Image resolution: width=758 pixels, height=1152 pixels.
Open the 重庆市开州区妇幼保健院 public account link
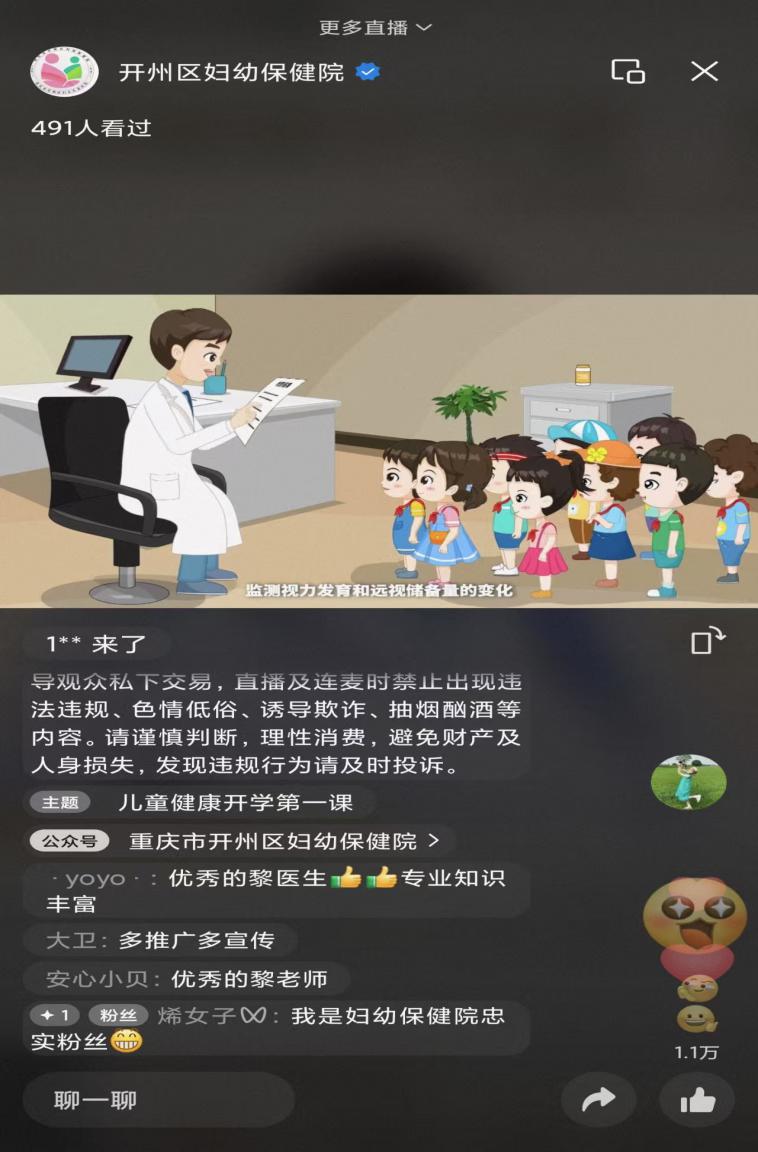[x=285, y=841]
